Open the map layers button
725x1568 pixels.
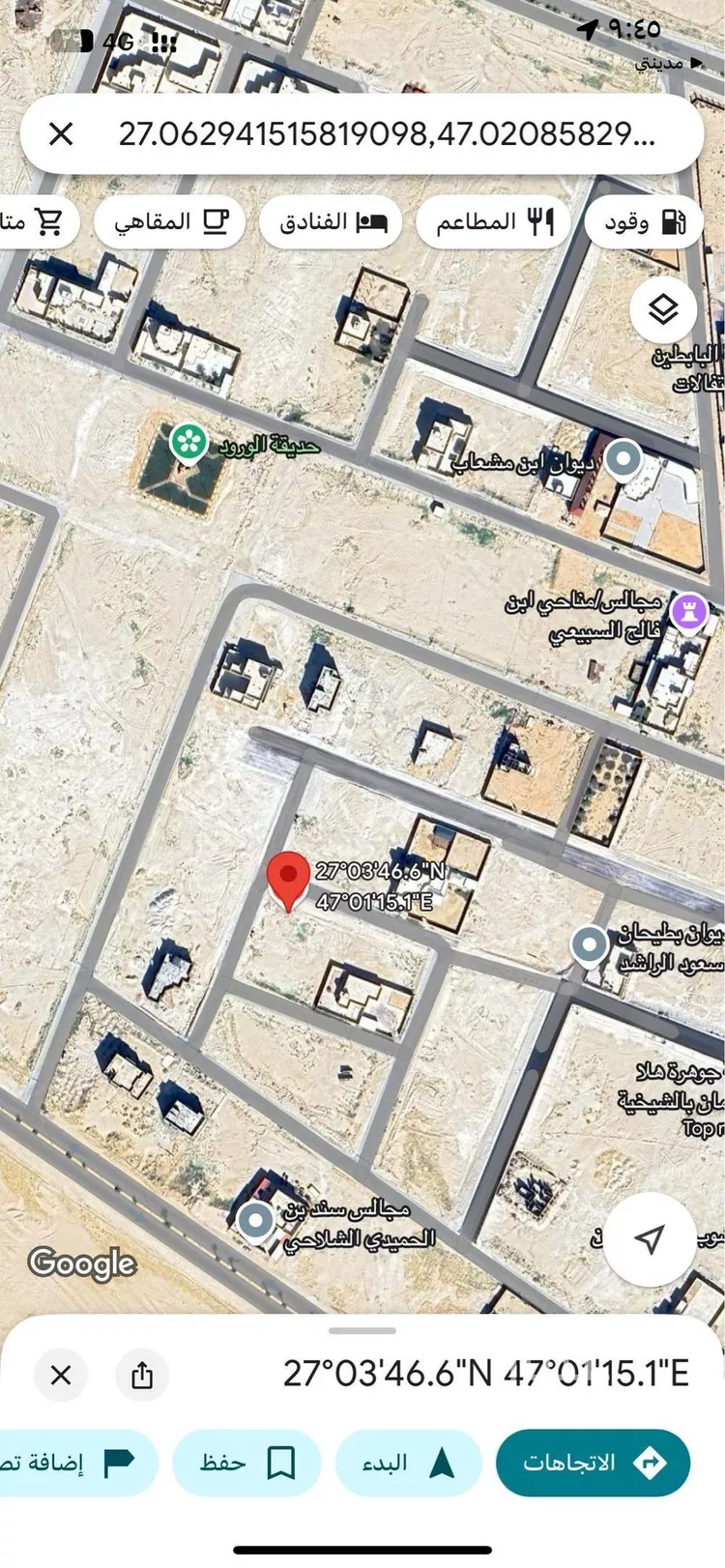tap(663, 310)
